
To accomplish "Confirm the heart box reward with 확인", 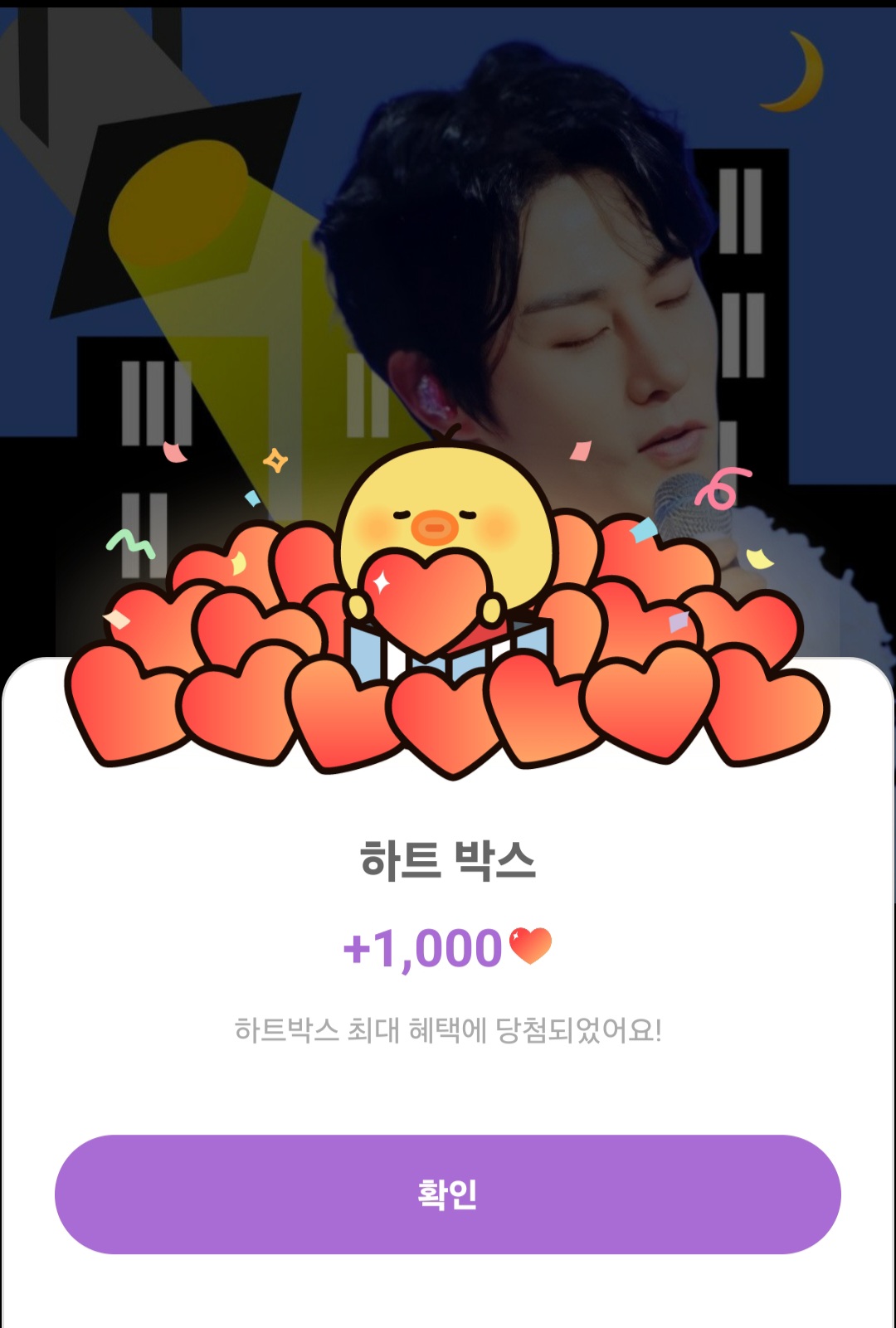I will [x=447, y=1194].
